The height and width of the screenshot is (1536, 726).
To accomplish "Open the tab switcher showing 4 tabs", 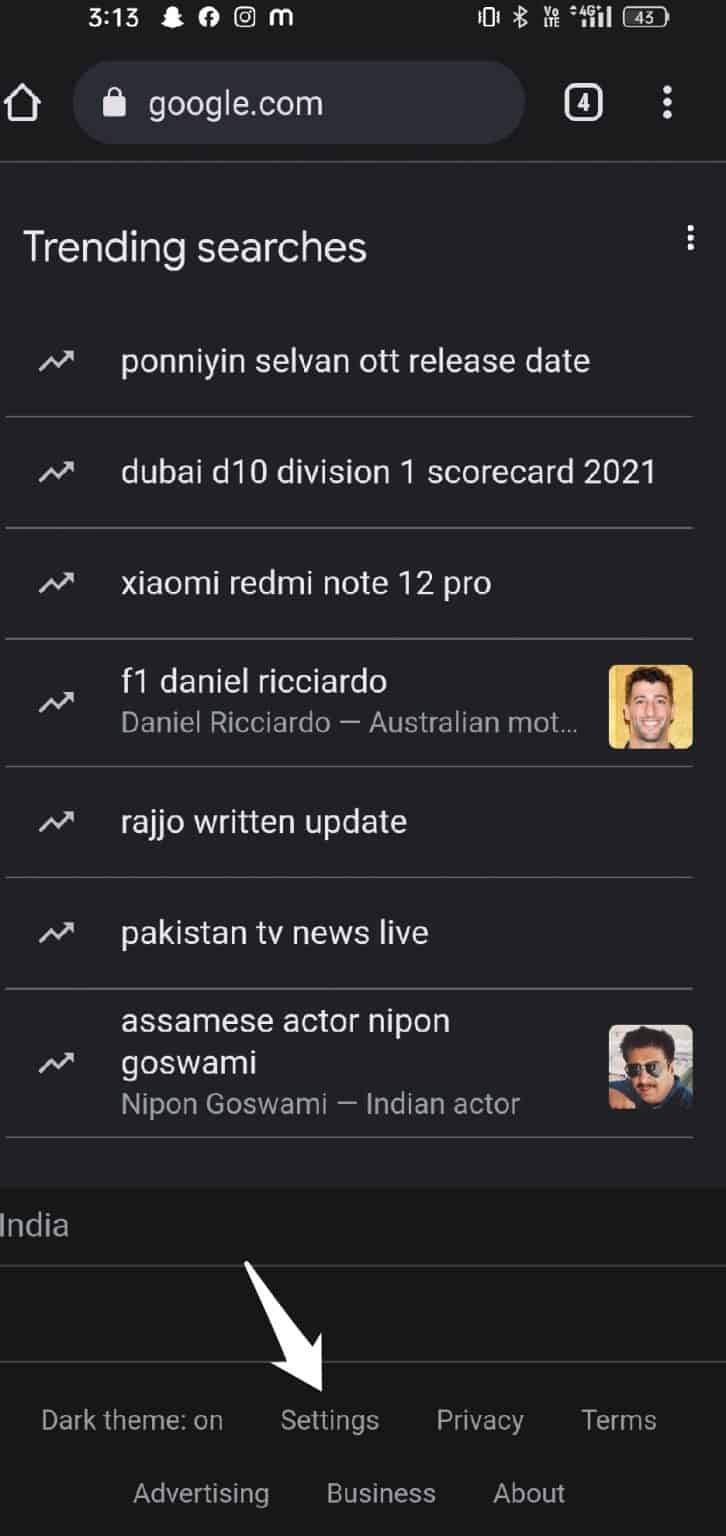I will [583, 103].
